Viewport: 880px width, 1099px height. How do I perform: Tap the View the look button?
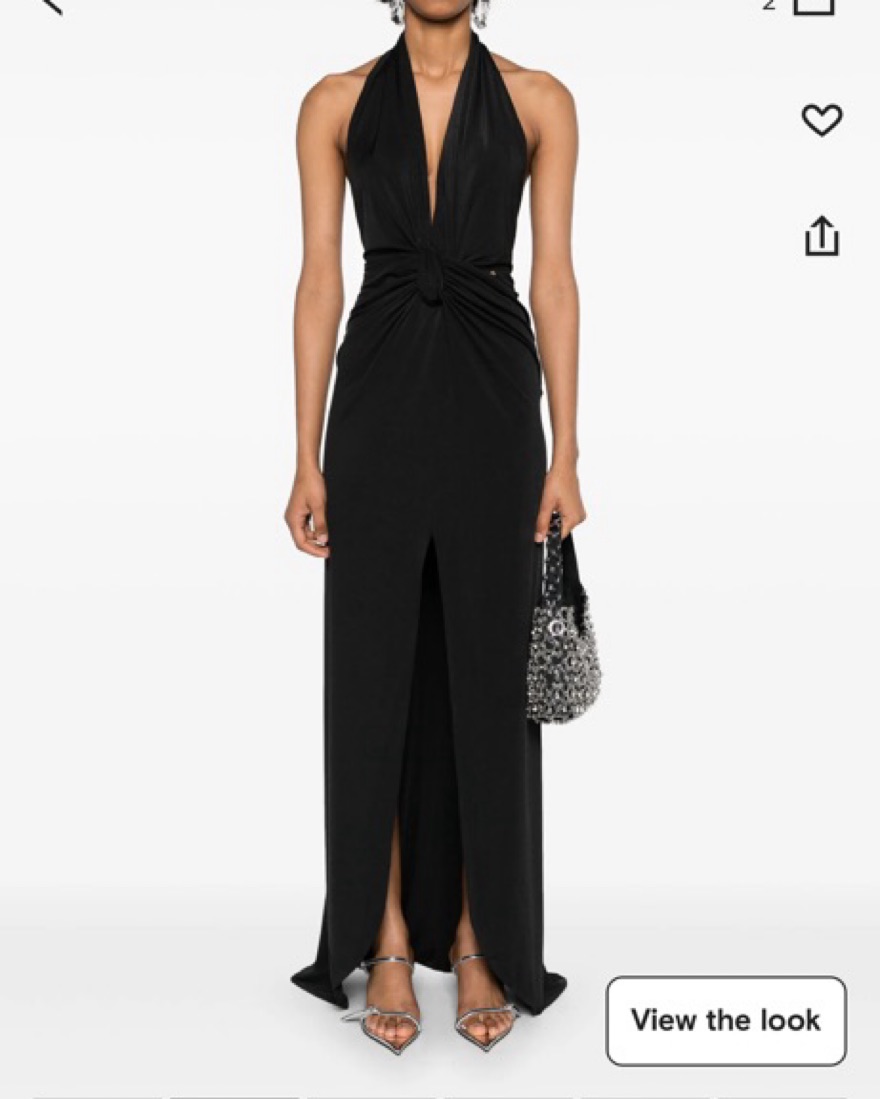click(x=726, y=1020)
